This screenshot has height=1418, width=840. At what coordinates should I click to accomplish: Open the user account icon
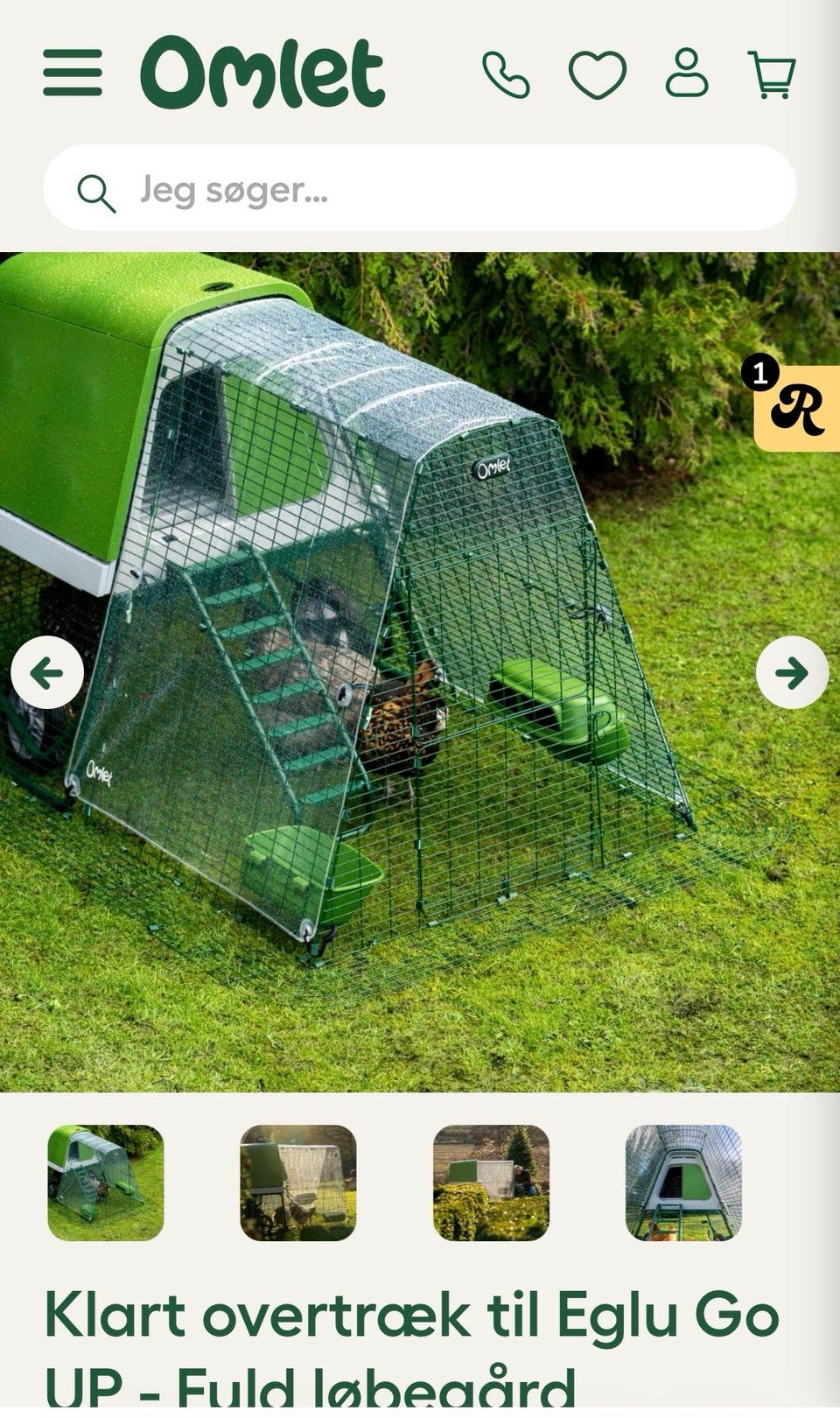tap(687, 73)
